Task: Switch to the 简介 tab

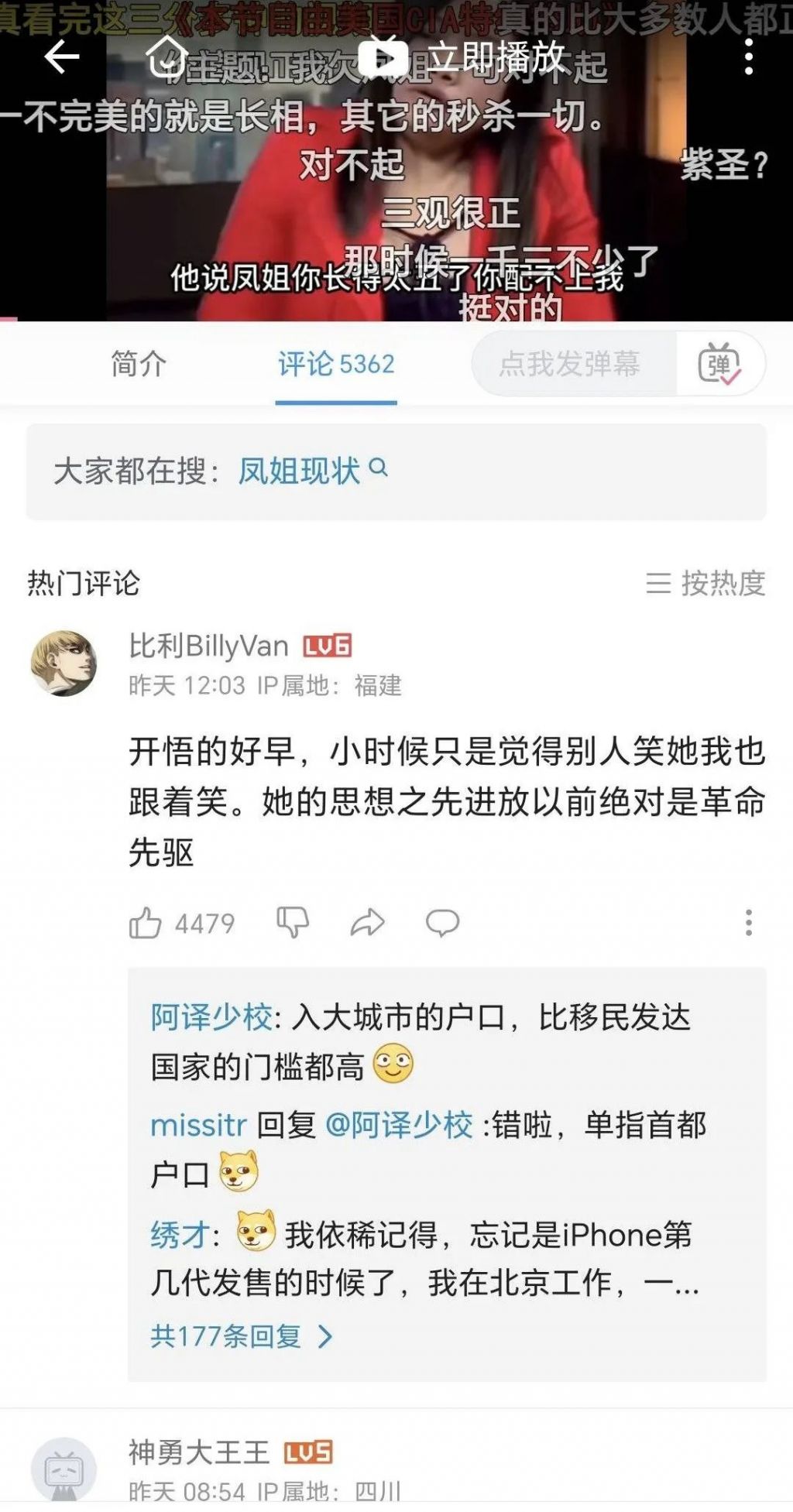Action: [139, 364]
